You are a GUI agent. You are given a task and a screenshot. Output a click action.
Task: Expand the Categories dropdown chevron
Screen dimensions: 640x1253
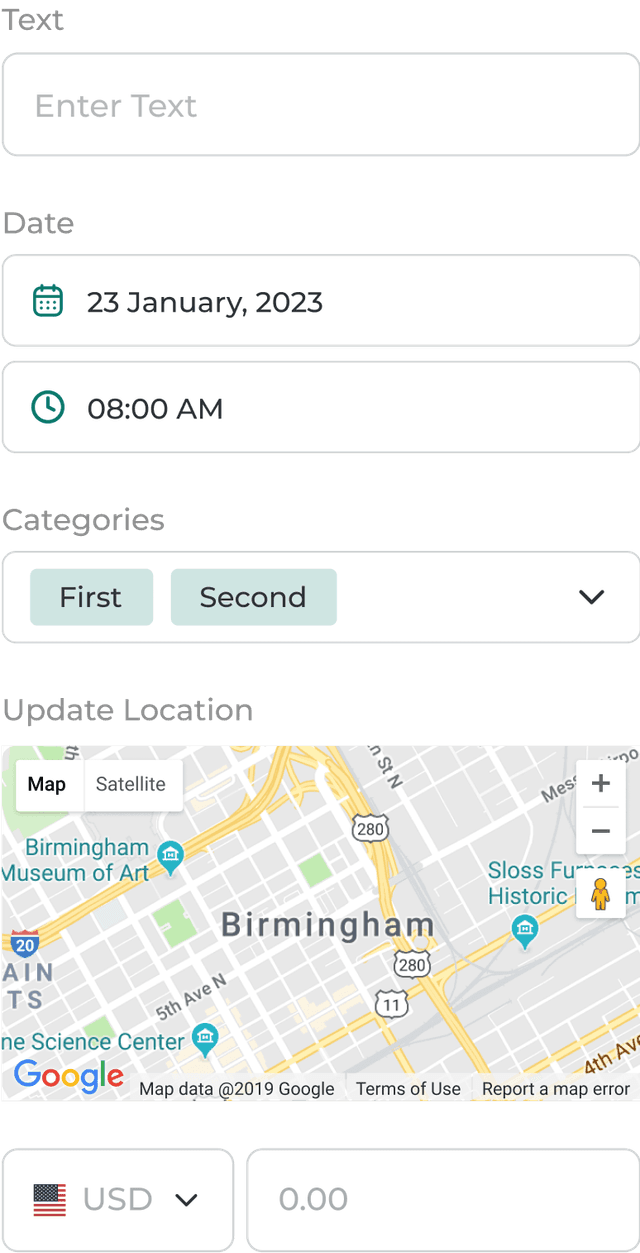pos(592,597)
